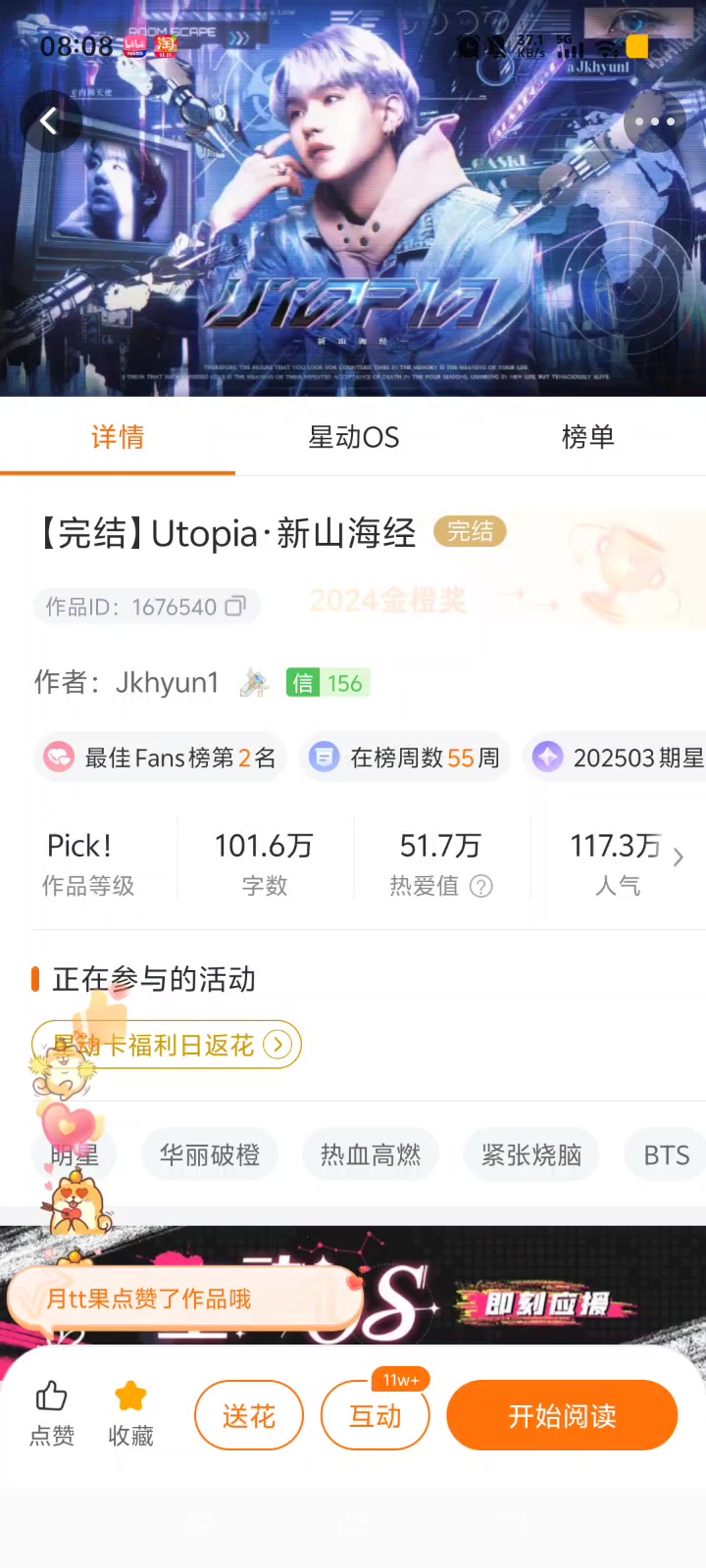Open the three-dot overflow menu
This screenshot has height=1568, width=706.
(x=654, y=122)
